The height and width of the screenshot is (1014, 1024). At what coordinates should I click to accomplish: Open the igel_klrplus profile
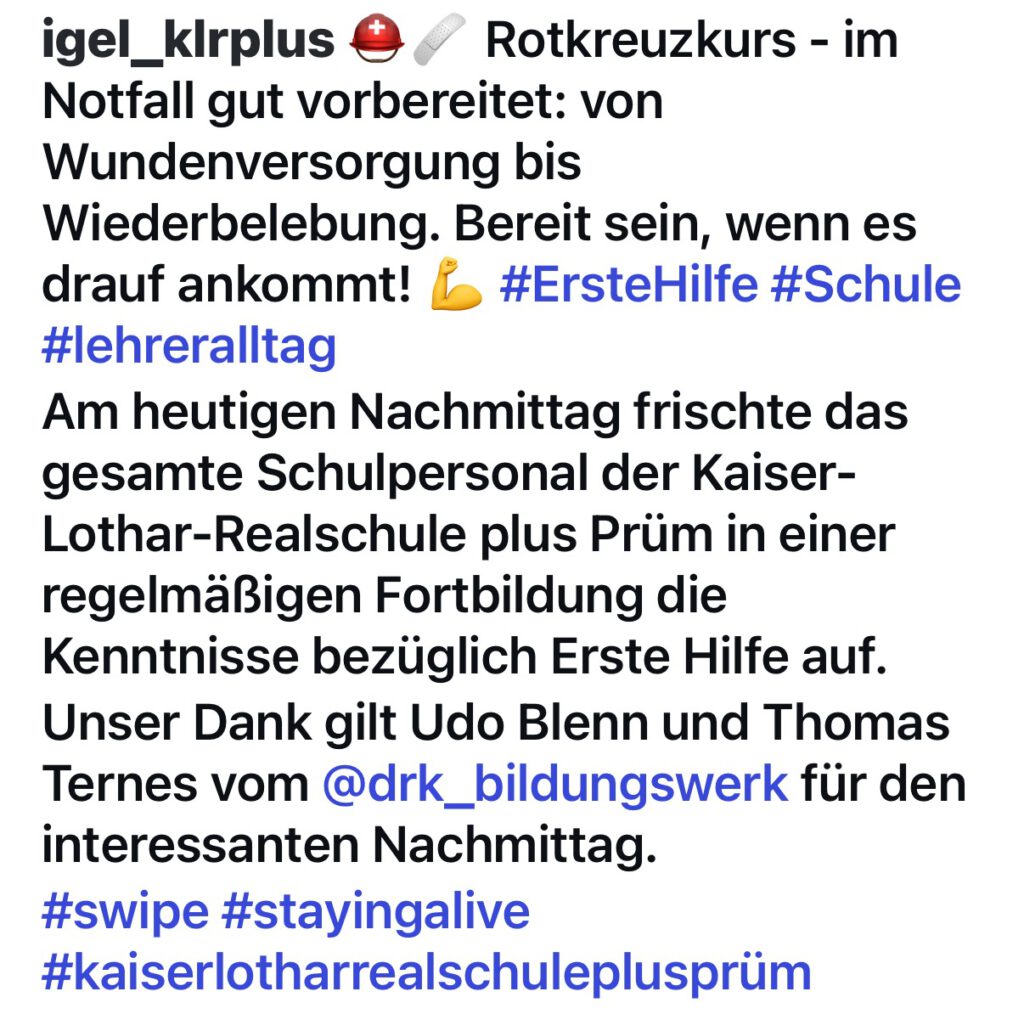pyautogui.click(x=188, y=43)
